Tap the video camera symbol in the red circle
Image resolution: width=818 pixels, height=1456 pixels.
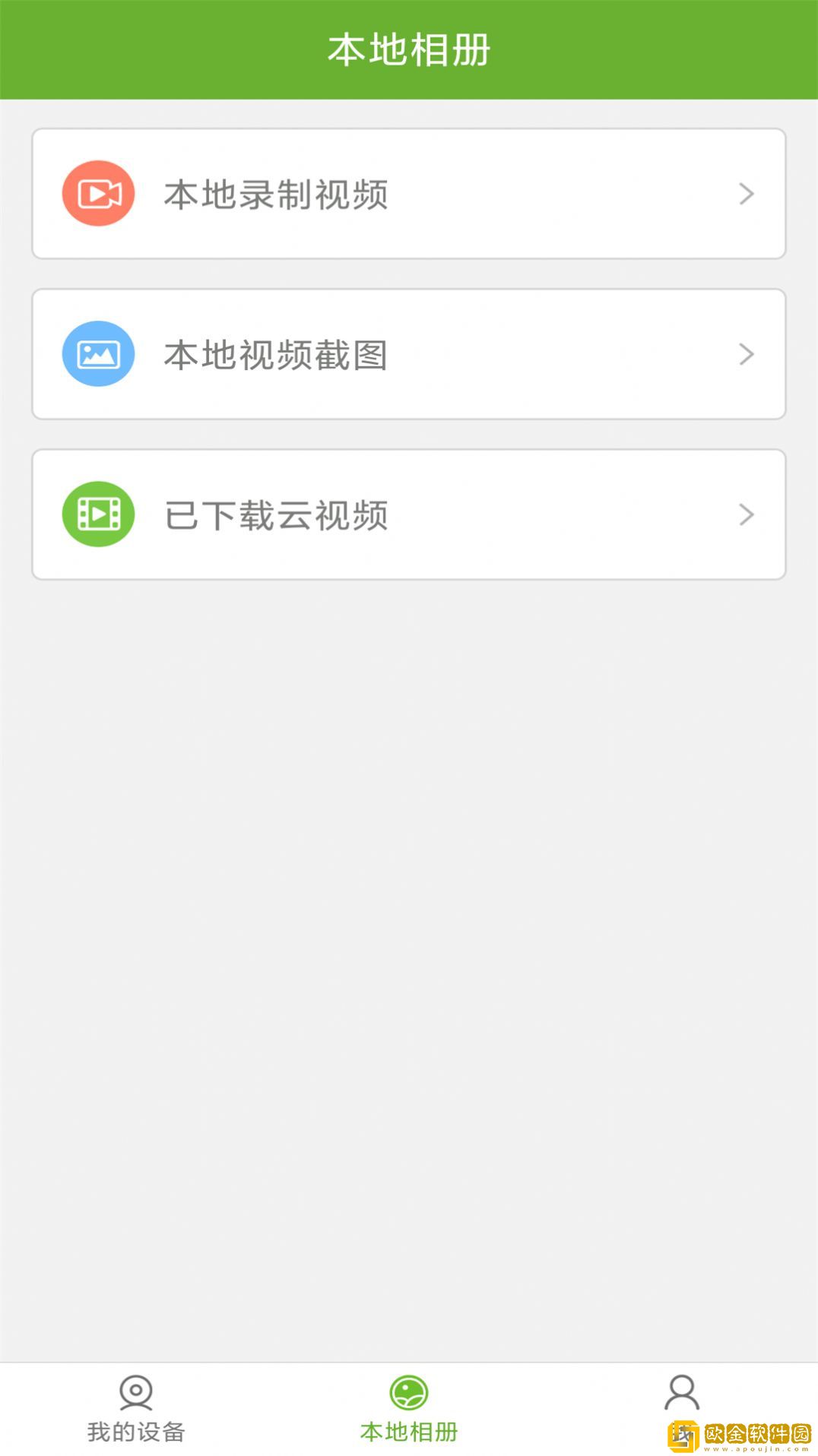(x=98, y=193)
